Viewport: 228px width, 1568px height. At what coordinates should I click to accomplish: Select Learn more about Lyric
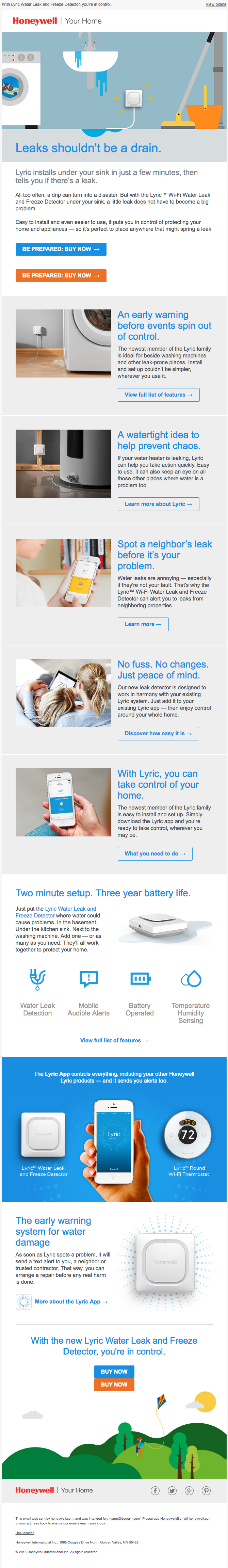(x=158, y=504)
